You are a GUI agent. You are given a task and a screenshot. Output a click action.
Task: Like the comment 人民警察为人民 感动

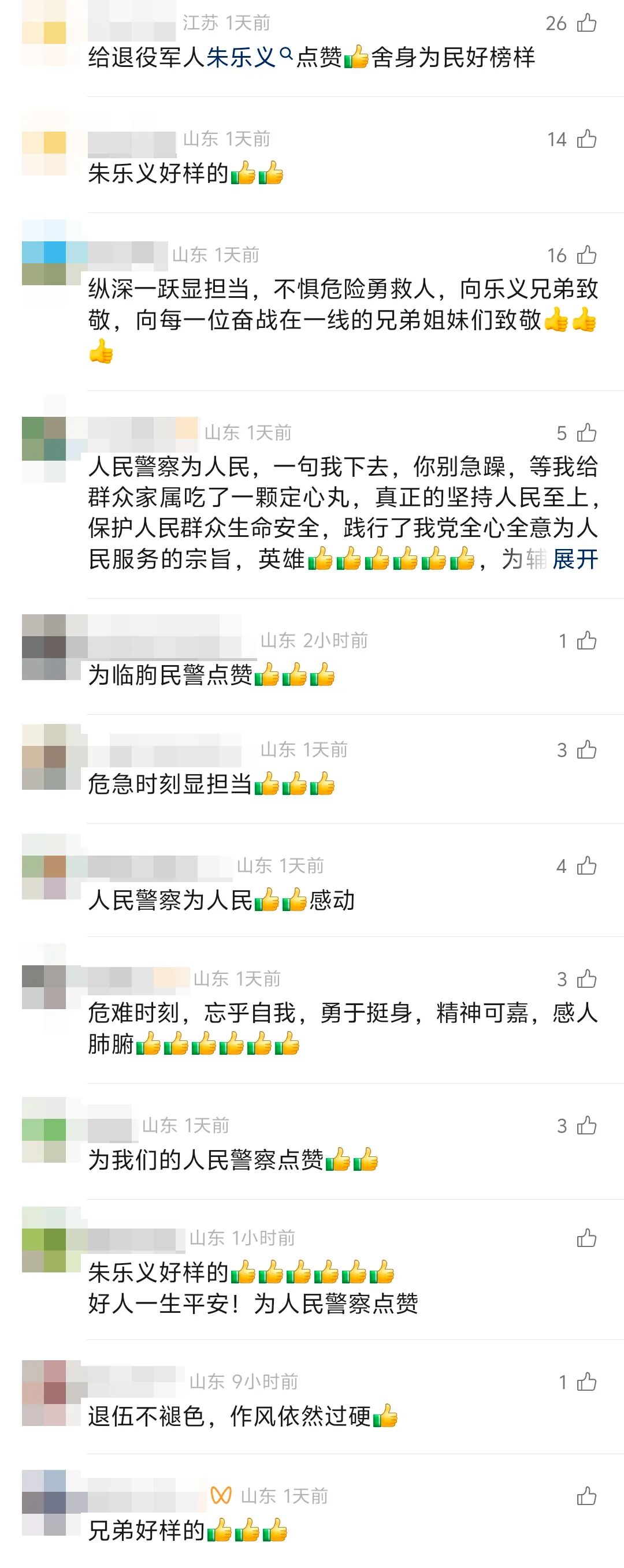586,865
